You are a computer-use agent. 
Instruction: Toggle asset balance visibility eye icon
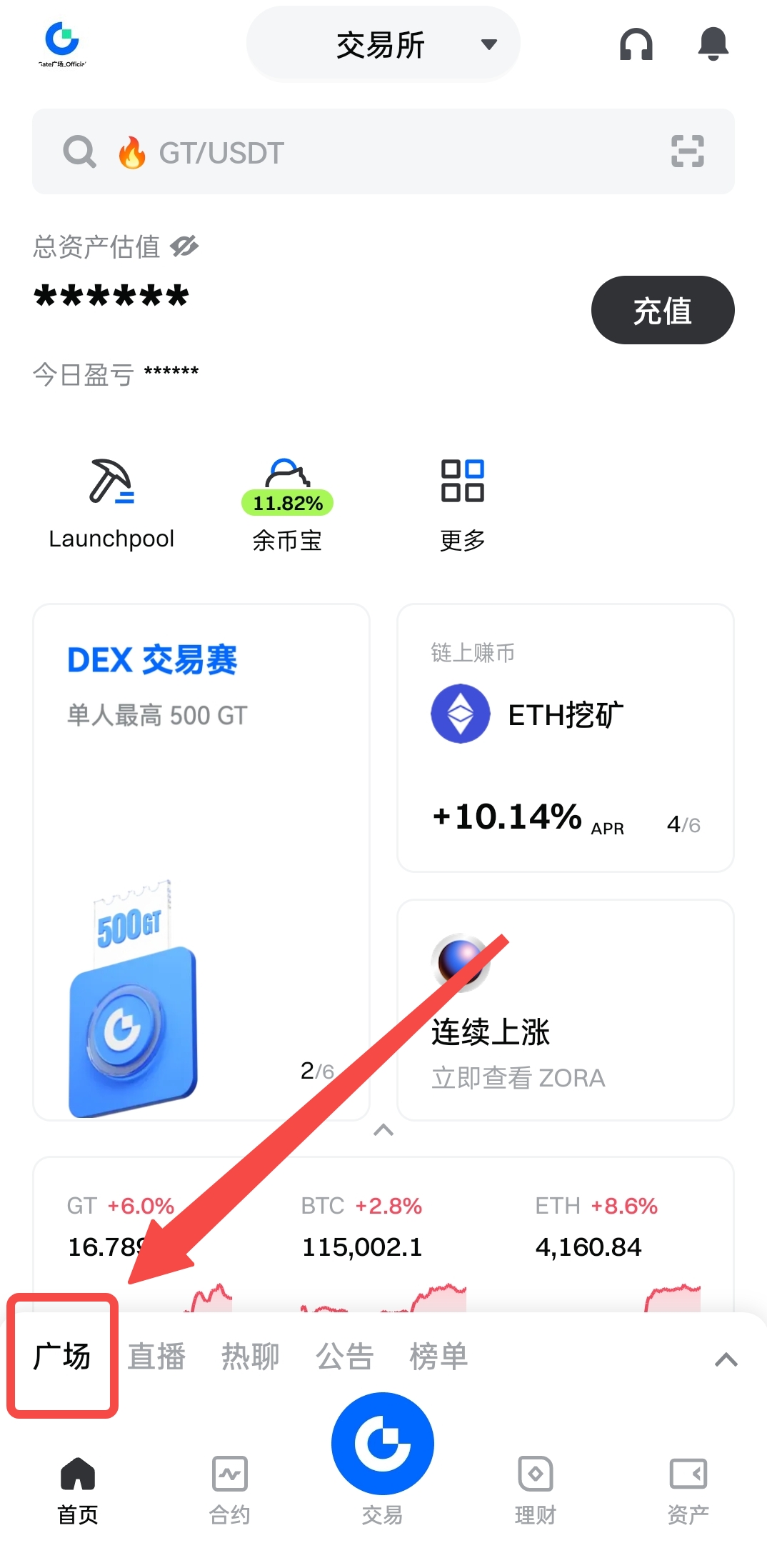184,246
